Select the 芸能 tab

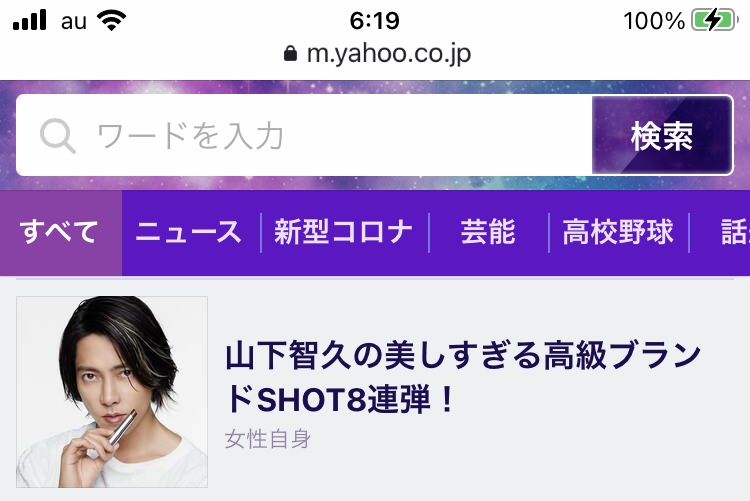click(x=488, y=233)
